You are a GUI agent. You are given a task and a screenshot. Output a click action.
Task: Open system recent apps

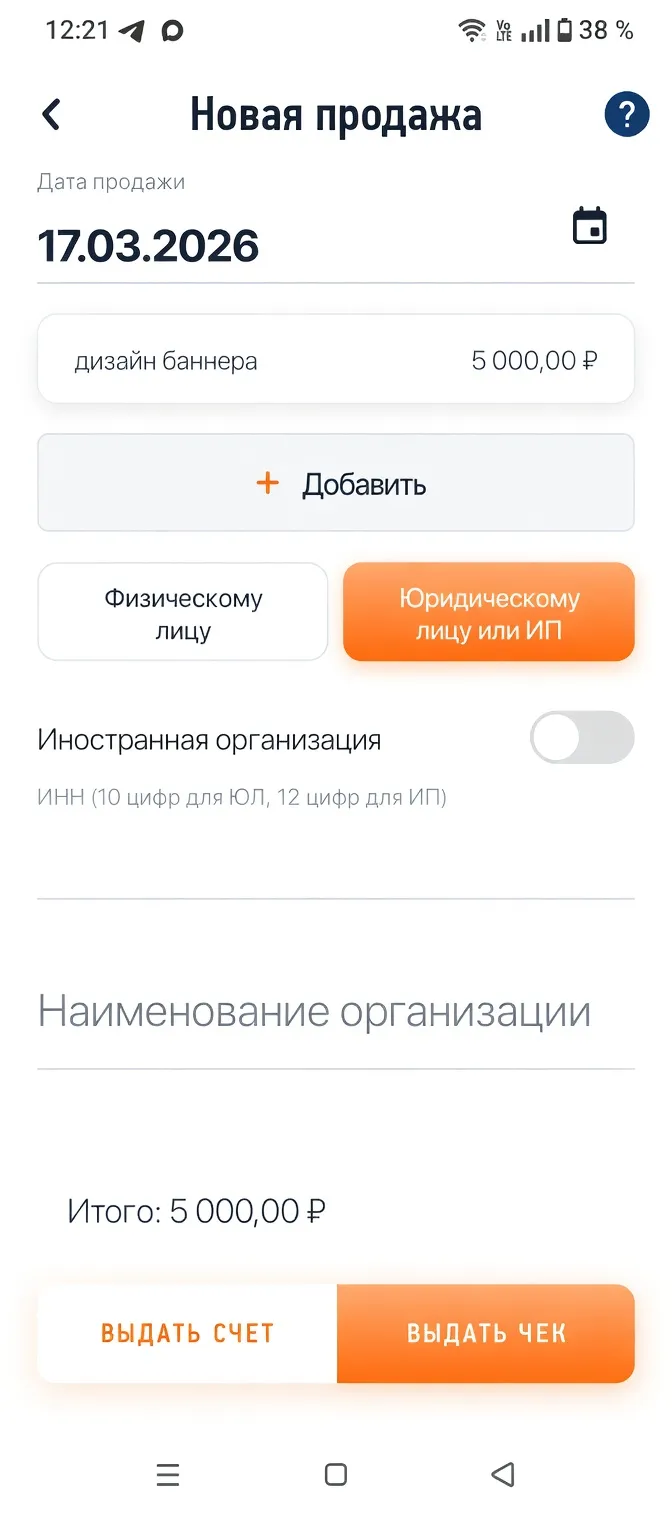168,1474
